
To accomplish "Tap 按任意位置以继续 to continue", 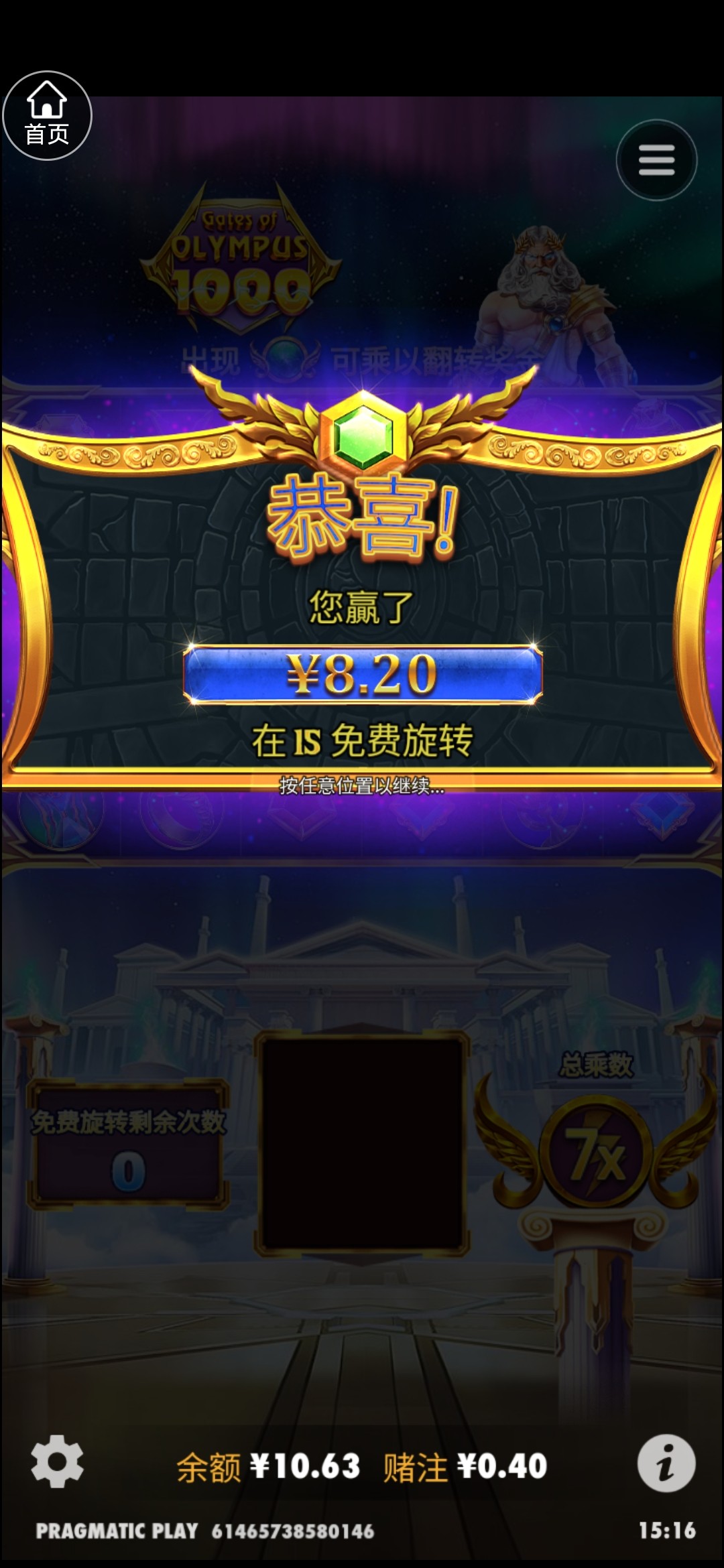I will tap(361, 785).
